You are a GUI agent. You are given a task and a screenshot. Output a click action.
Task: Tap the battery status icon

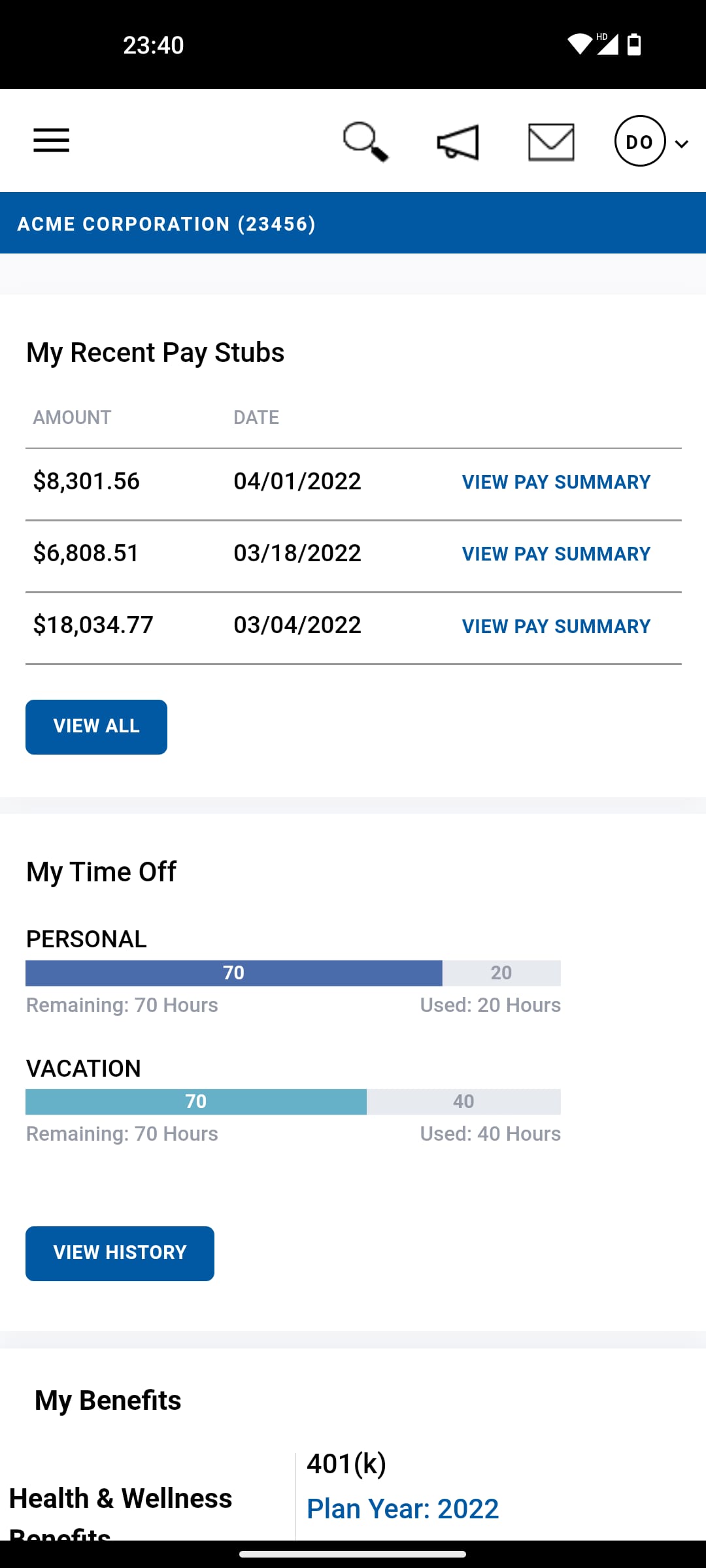pyautogui.click(x=632, y=44)
